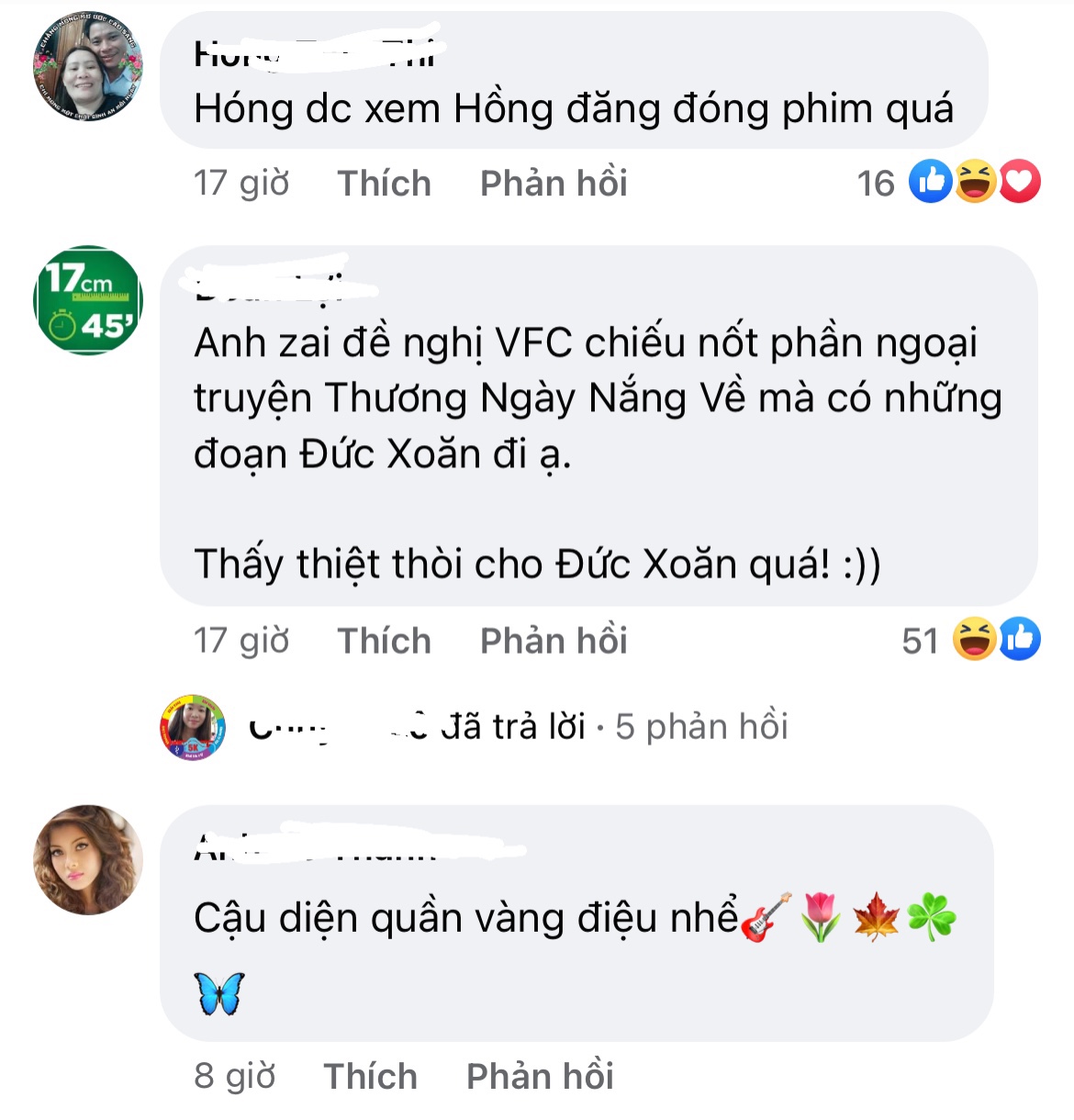This screenshot has width=1074, height=1120.
Task: Click the heart reaction icon on first comment
Action: [x=1021, y=183]
